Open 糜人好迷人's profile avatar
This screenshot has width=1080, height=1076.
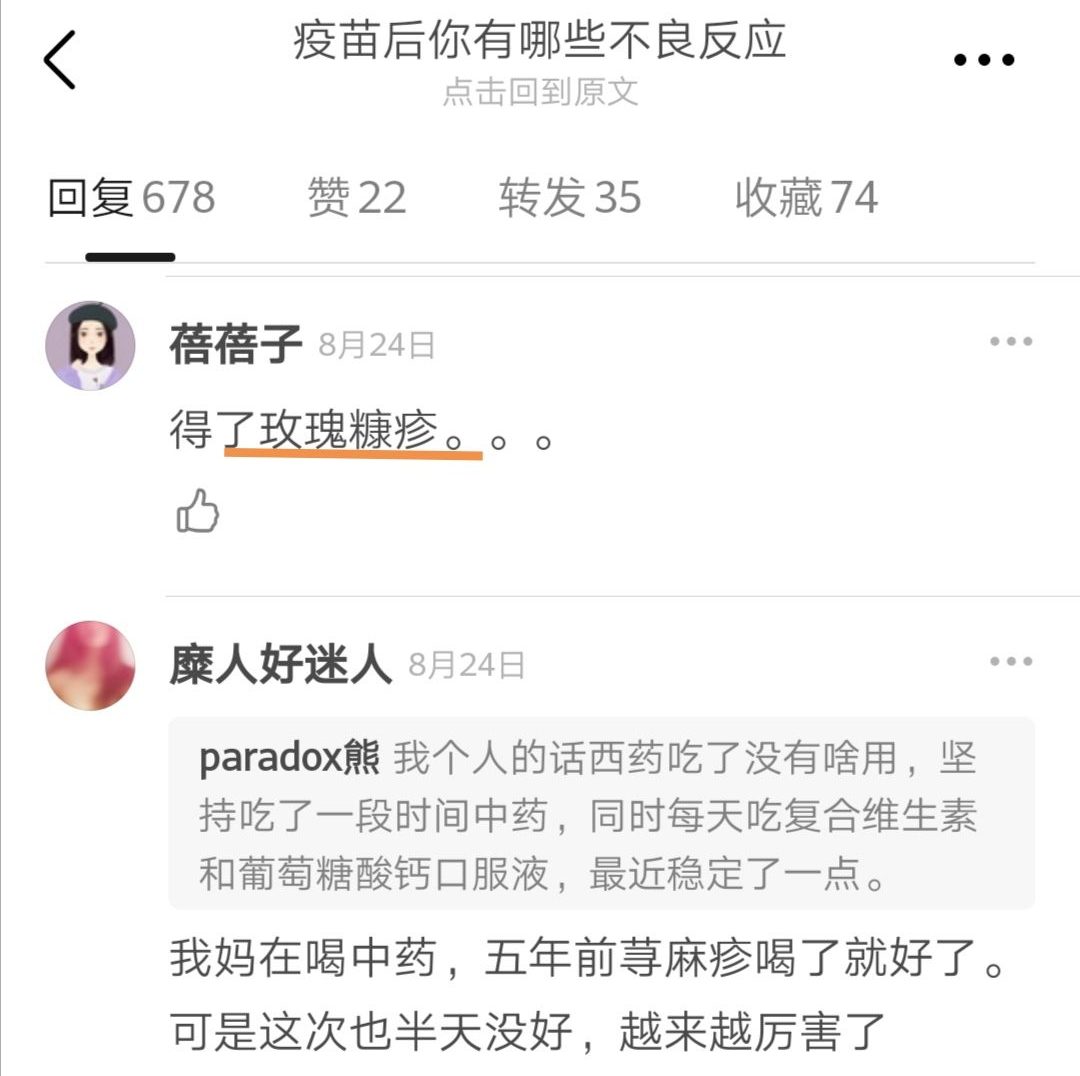coord(90,665)
